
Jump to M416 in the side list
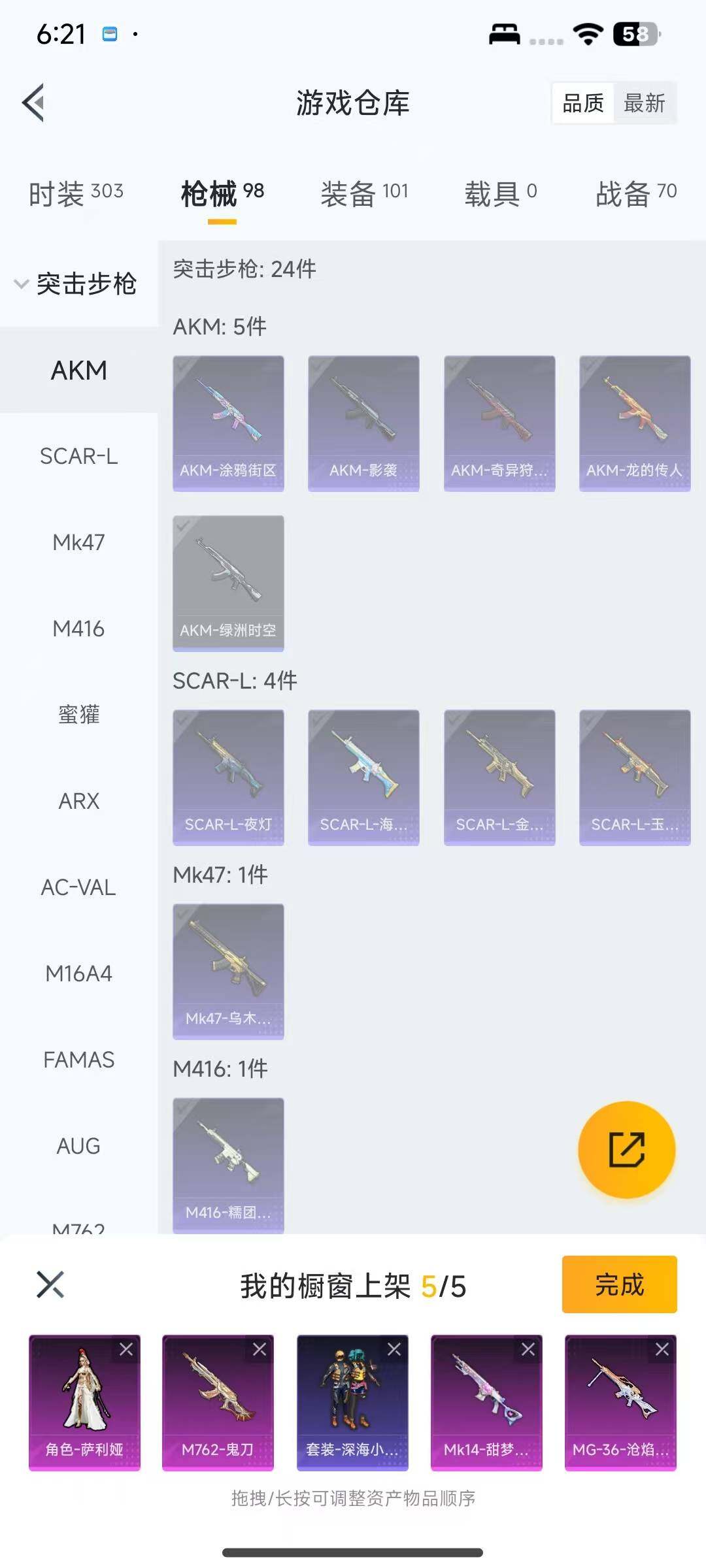(x=78, y=629)
